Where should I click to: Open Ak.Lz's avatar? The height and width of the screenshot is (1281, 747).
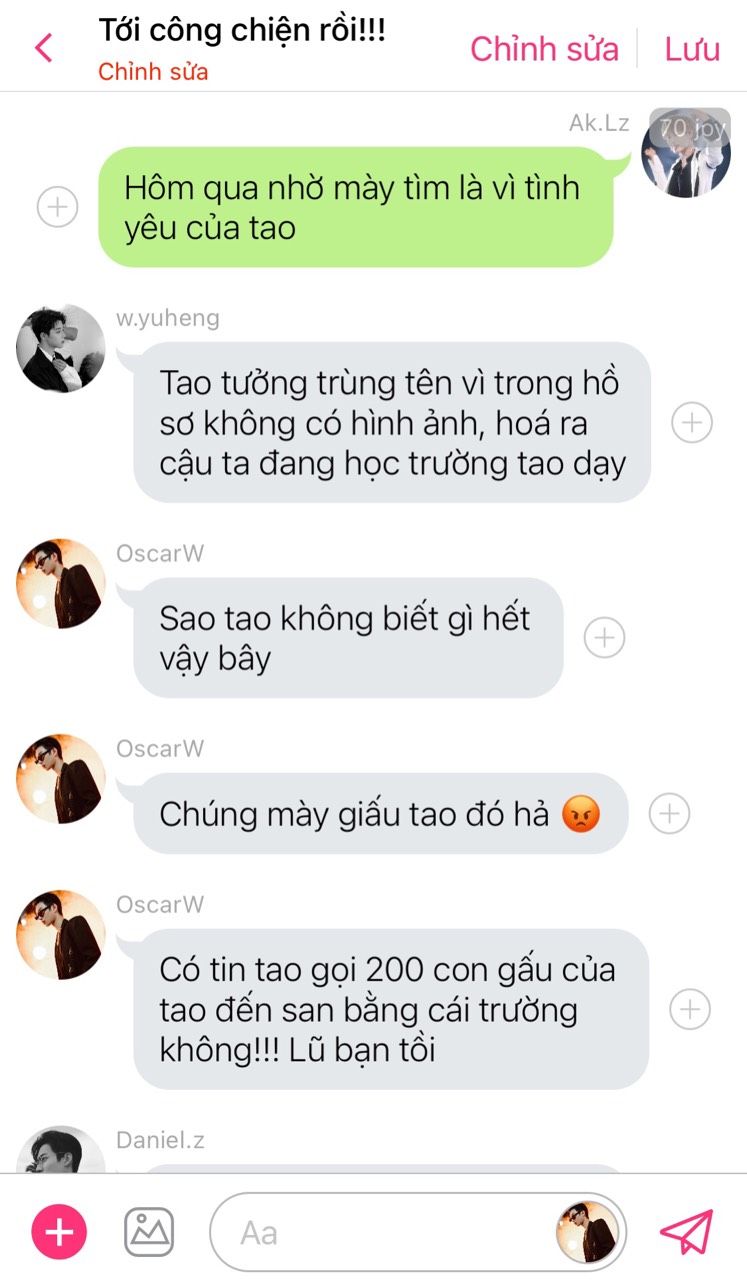685,153
